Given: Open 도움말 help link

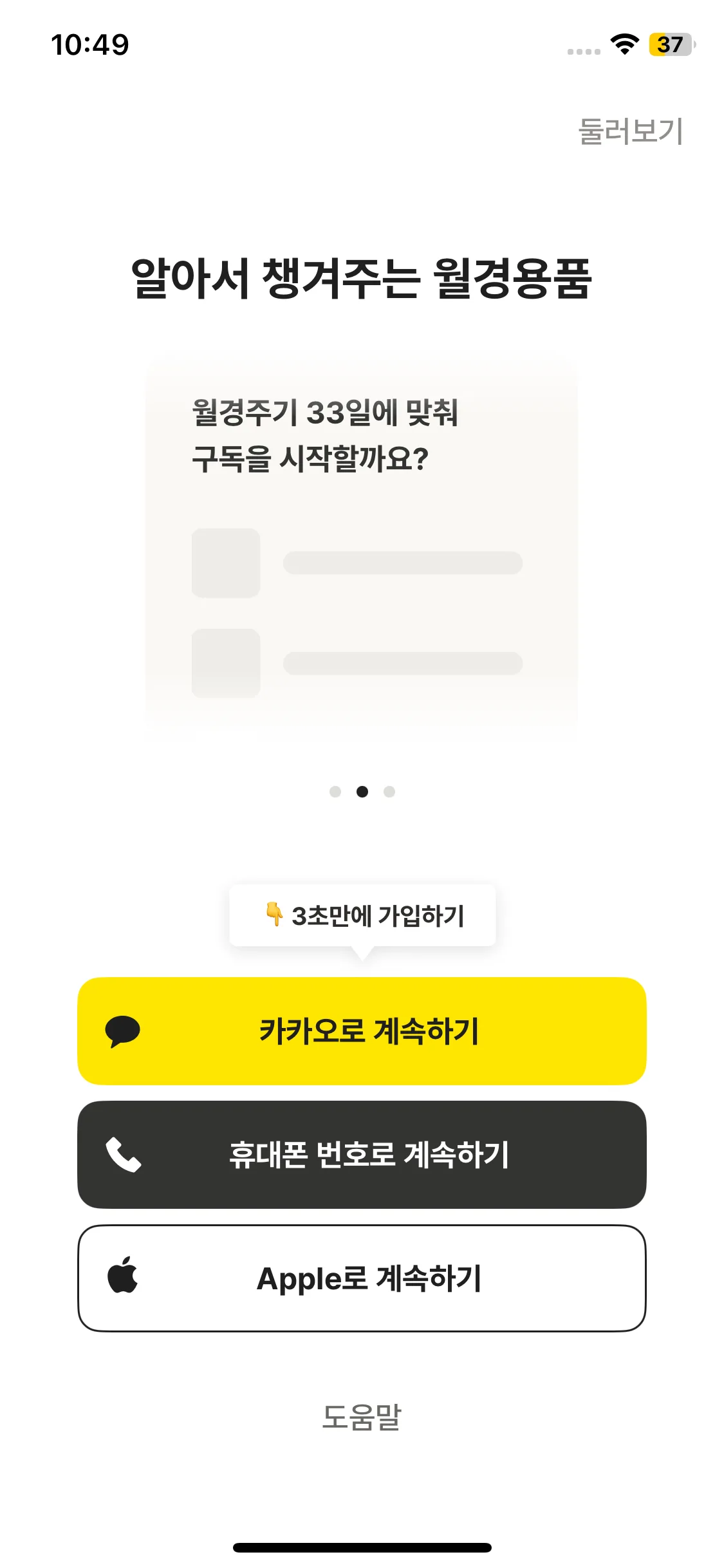Looking at the screenshot, I should pos(362,1416).
